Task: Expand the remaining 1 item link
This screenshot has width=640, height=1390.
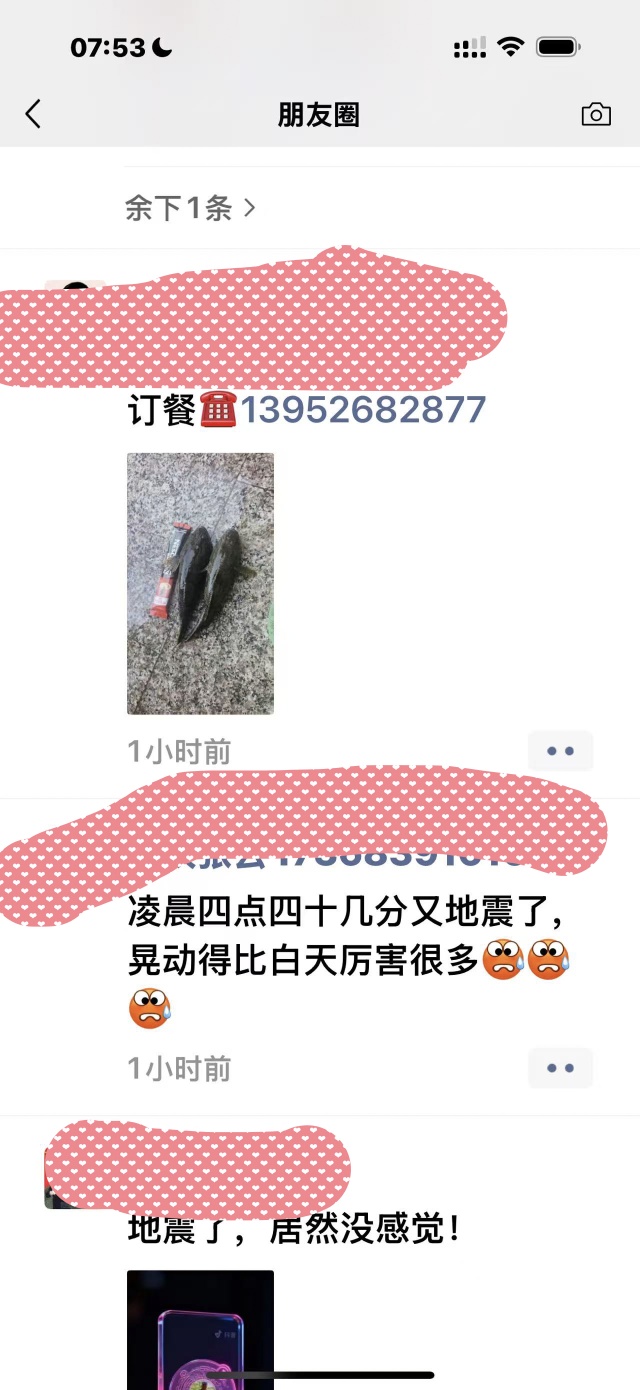Action: tap(190, 208)
